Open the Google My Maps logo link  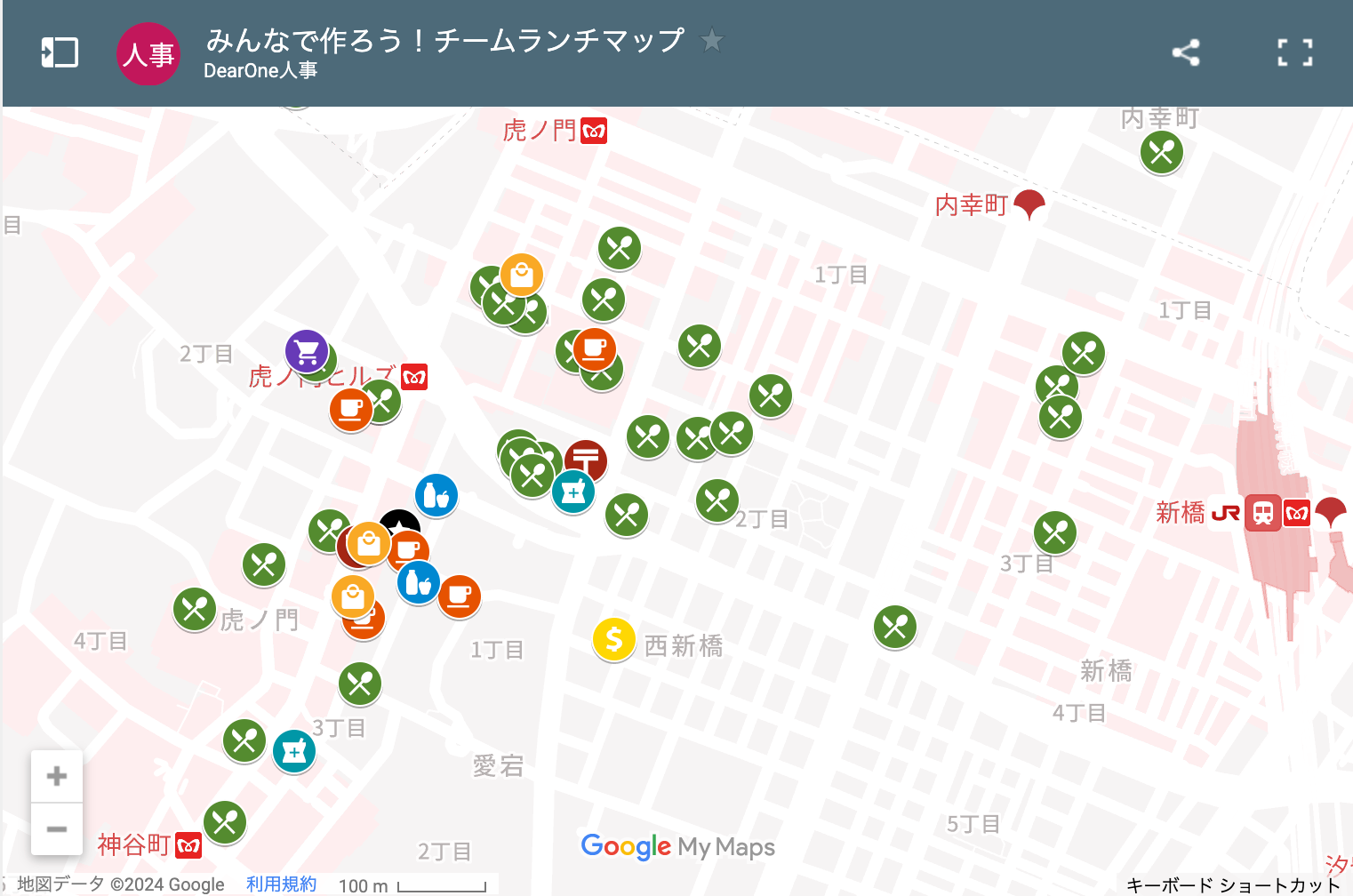coord(677,846)
